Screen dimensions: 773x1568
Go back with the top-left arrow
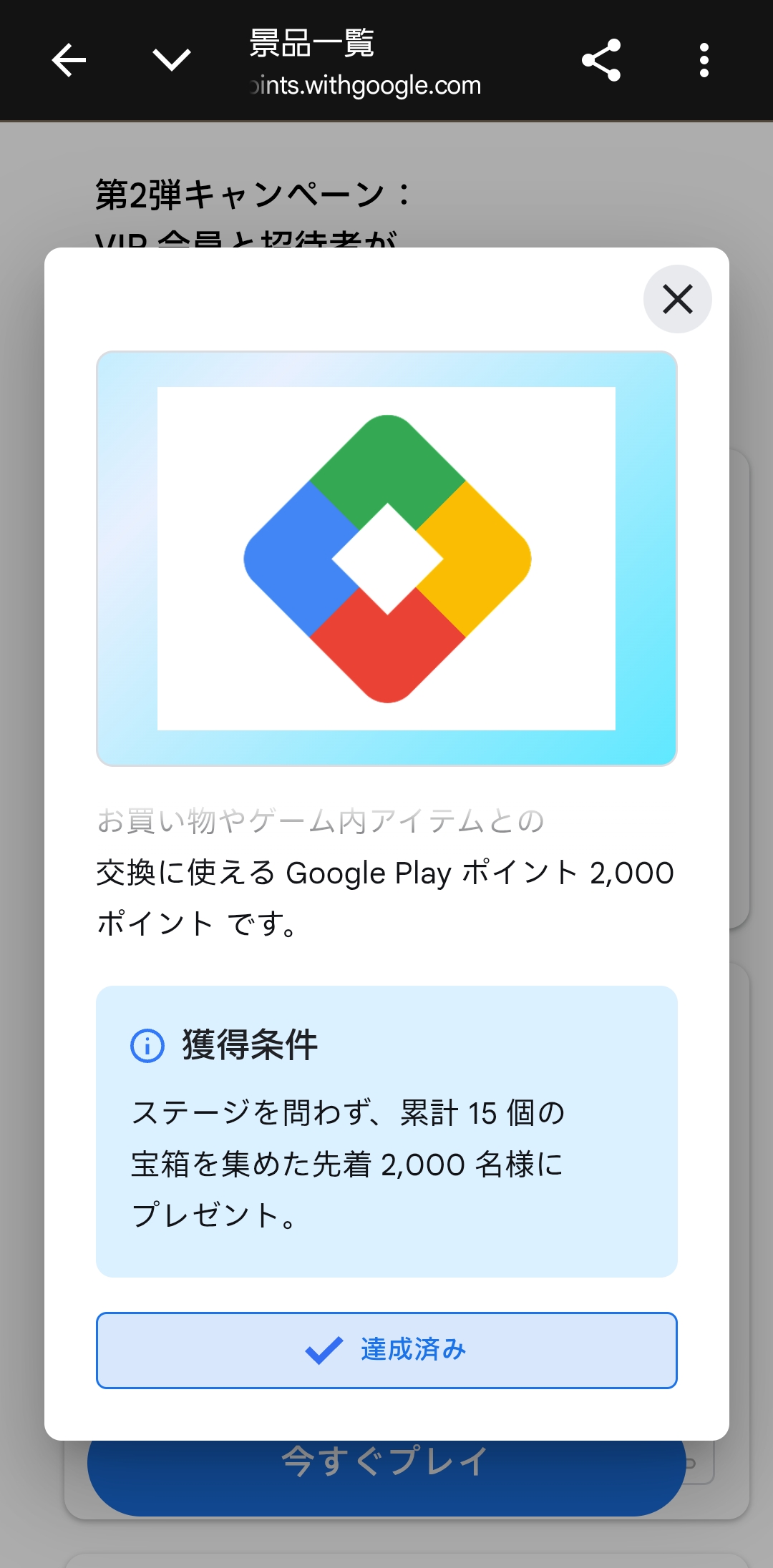point(69,60)
